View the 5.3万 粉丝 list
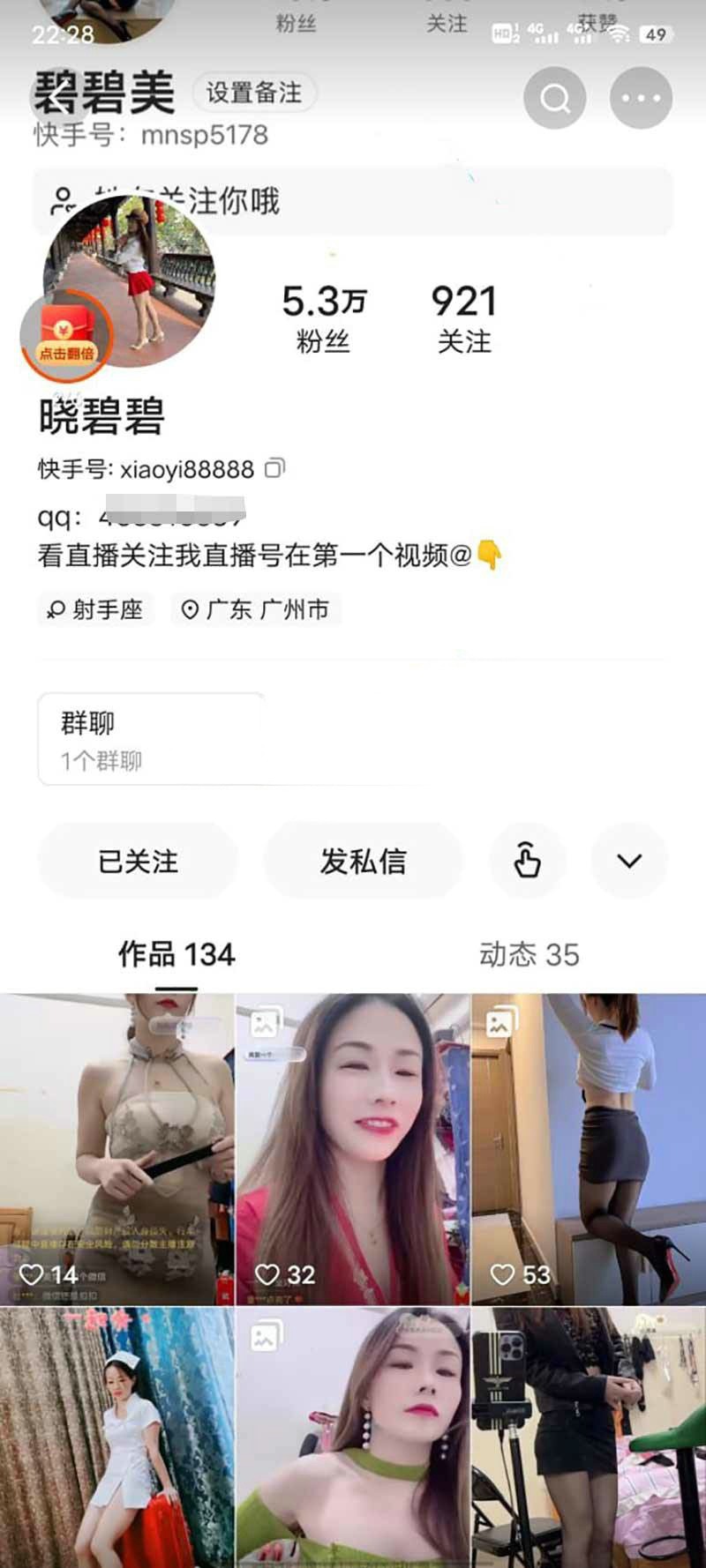Viewport: 706px width, 1568px height. pyautogui.click(x=323, y=318)
